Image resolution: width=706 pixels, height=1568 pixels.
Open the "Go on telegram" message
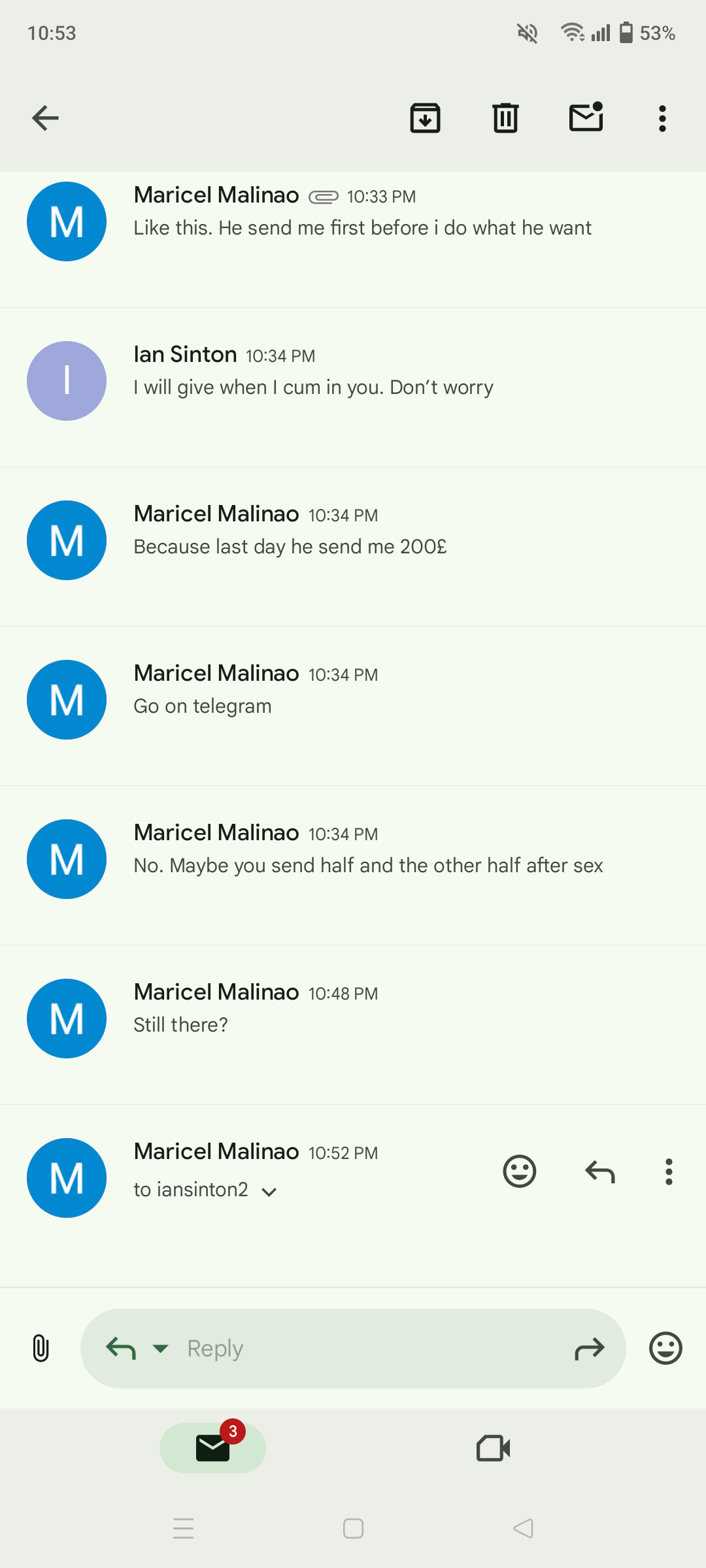tap(353, 706)
